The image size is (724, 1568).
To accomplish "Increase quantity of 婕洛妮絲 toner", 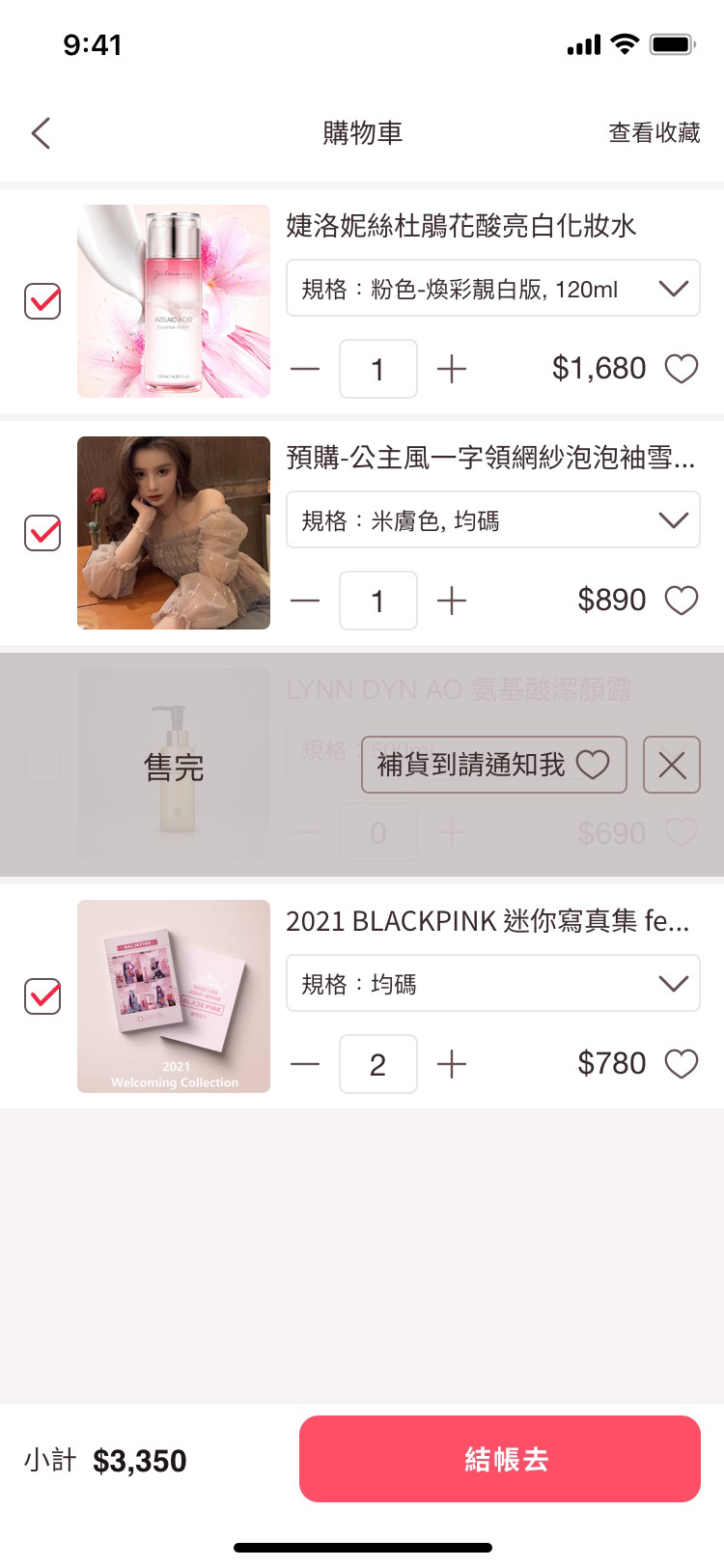I will (x=451, y=369).
